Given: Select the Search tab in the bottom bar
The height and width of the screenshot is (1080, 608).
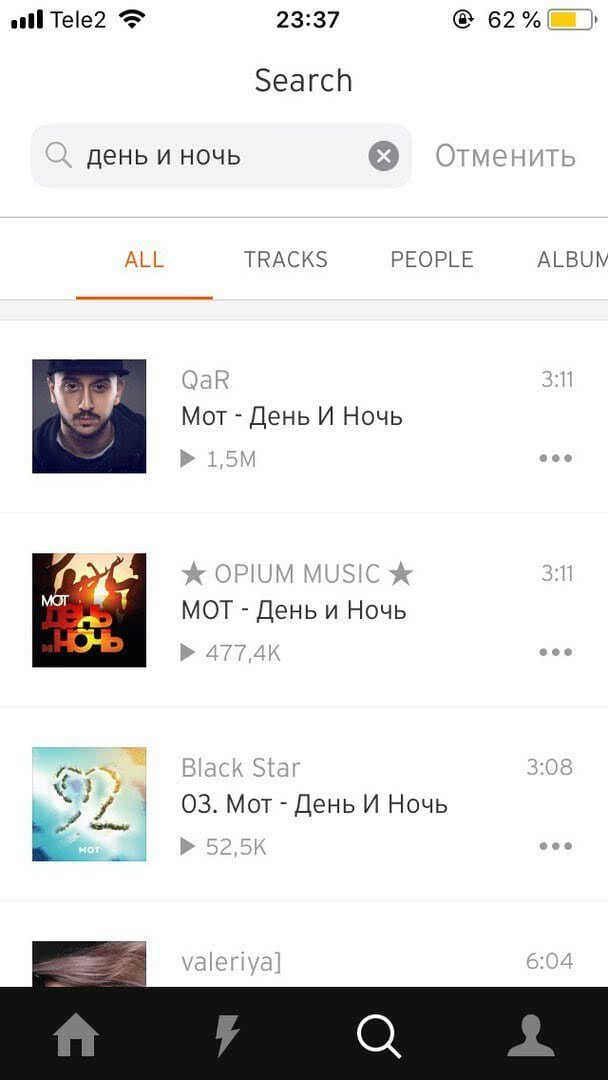Looking at the screenshot, I should pyautogui.click(x=379, y=1035).
